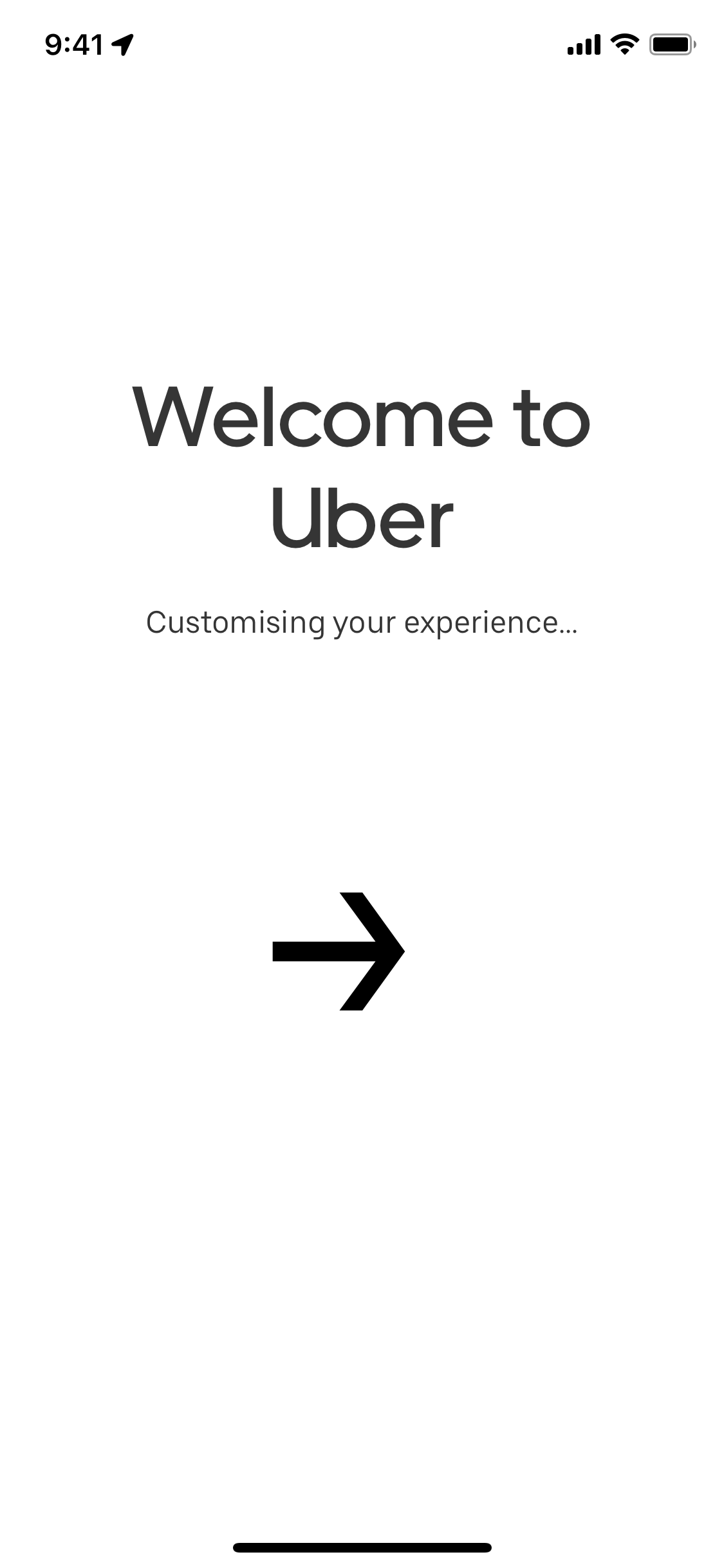724x1568 pixels.
Task: Tap the forward arrow to continue
Action: tap(339, 951)
